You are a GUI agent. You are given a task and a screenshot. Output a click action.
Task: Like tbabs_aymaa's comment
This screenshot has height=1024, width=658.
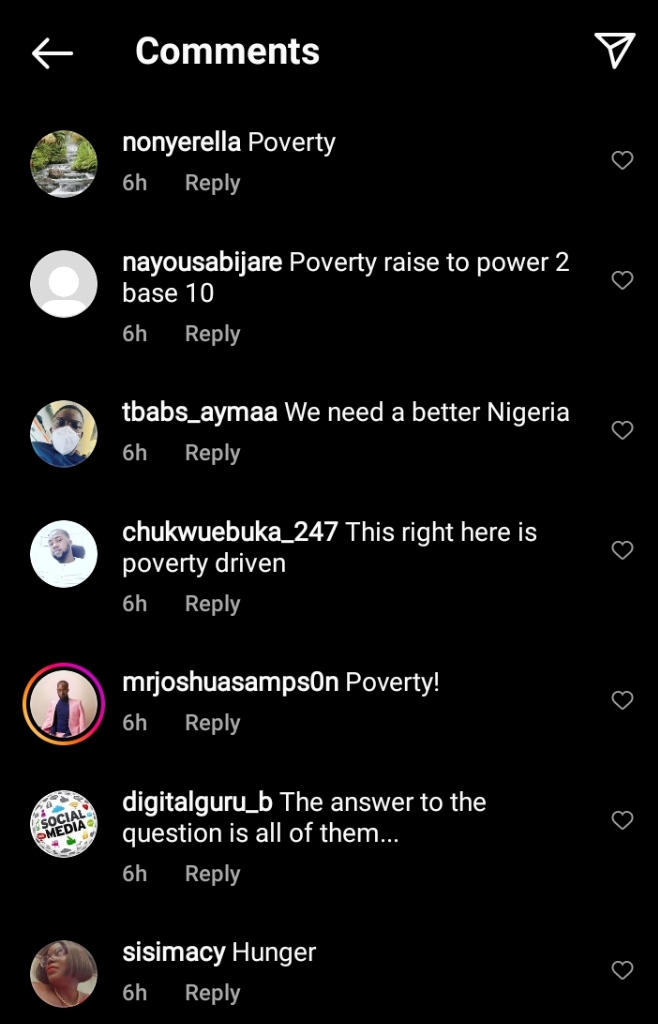click(x=622, y=430)
